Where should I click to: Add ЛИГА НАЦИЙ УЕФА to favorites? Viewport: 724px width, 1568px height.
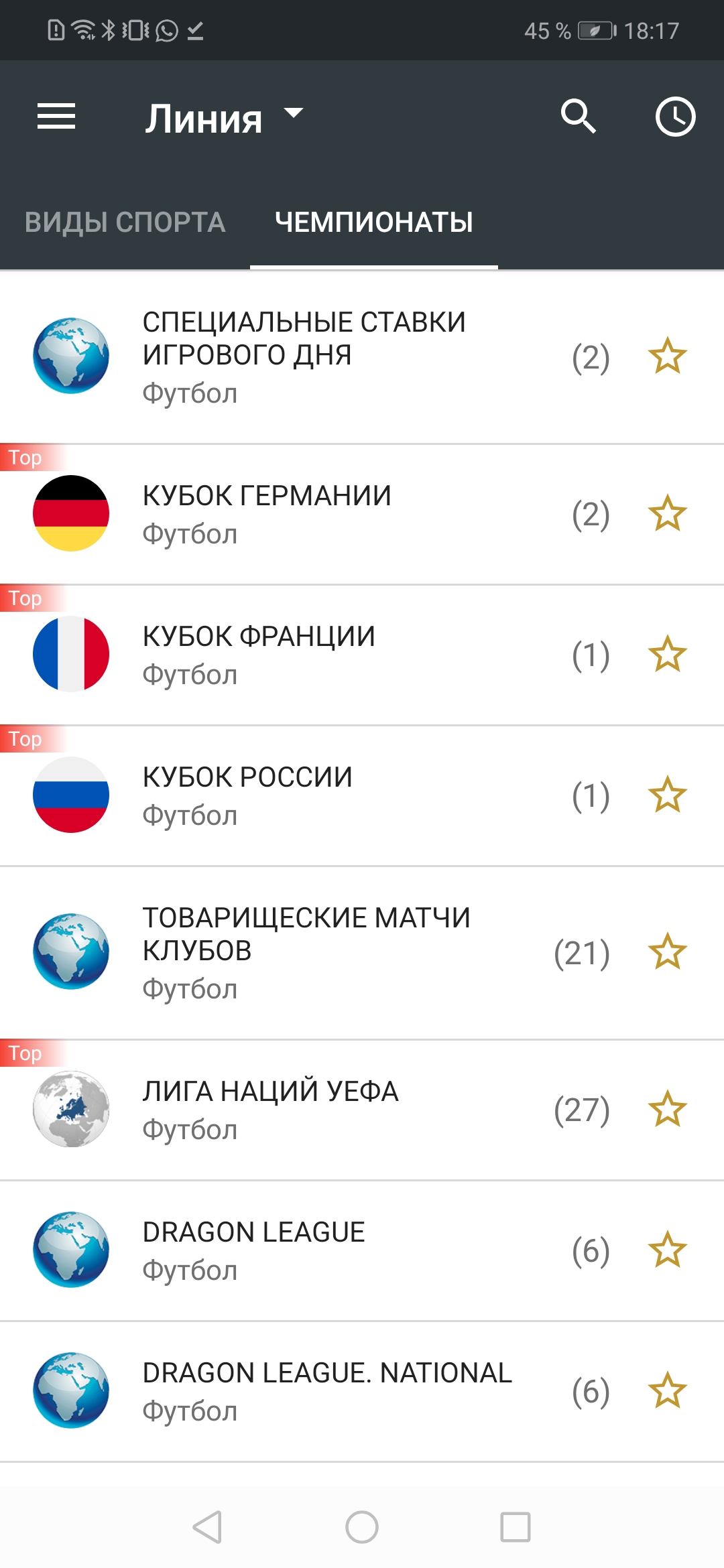click(x=668, y=1109)
